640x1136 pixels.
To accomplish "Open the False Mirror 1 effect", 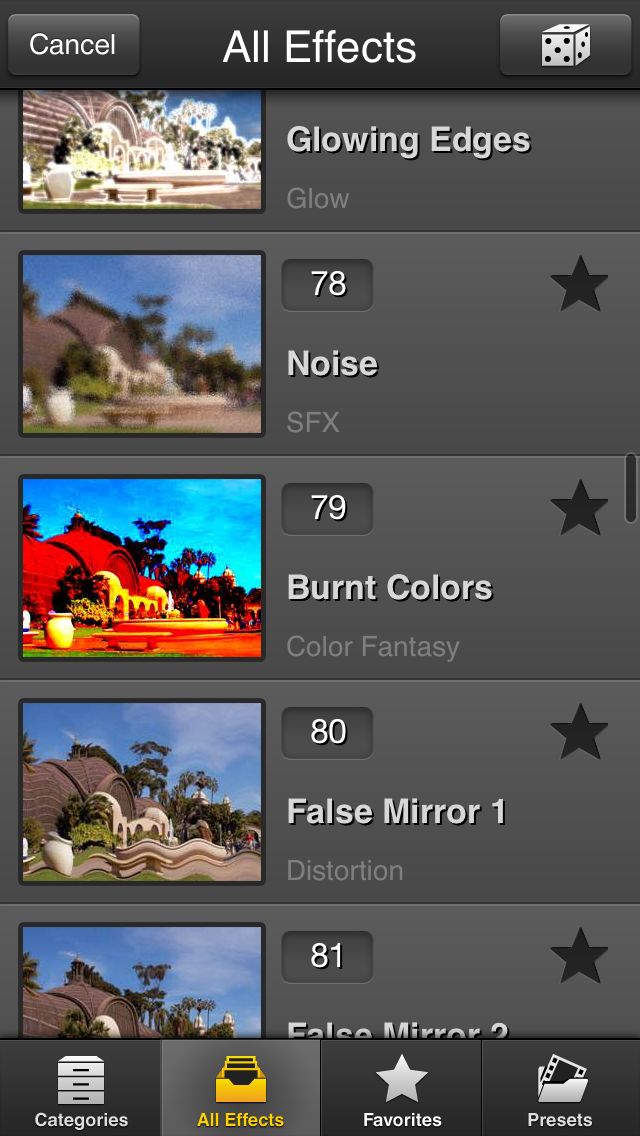I will 396,812.
